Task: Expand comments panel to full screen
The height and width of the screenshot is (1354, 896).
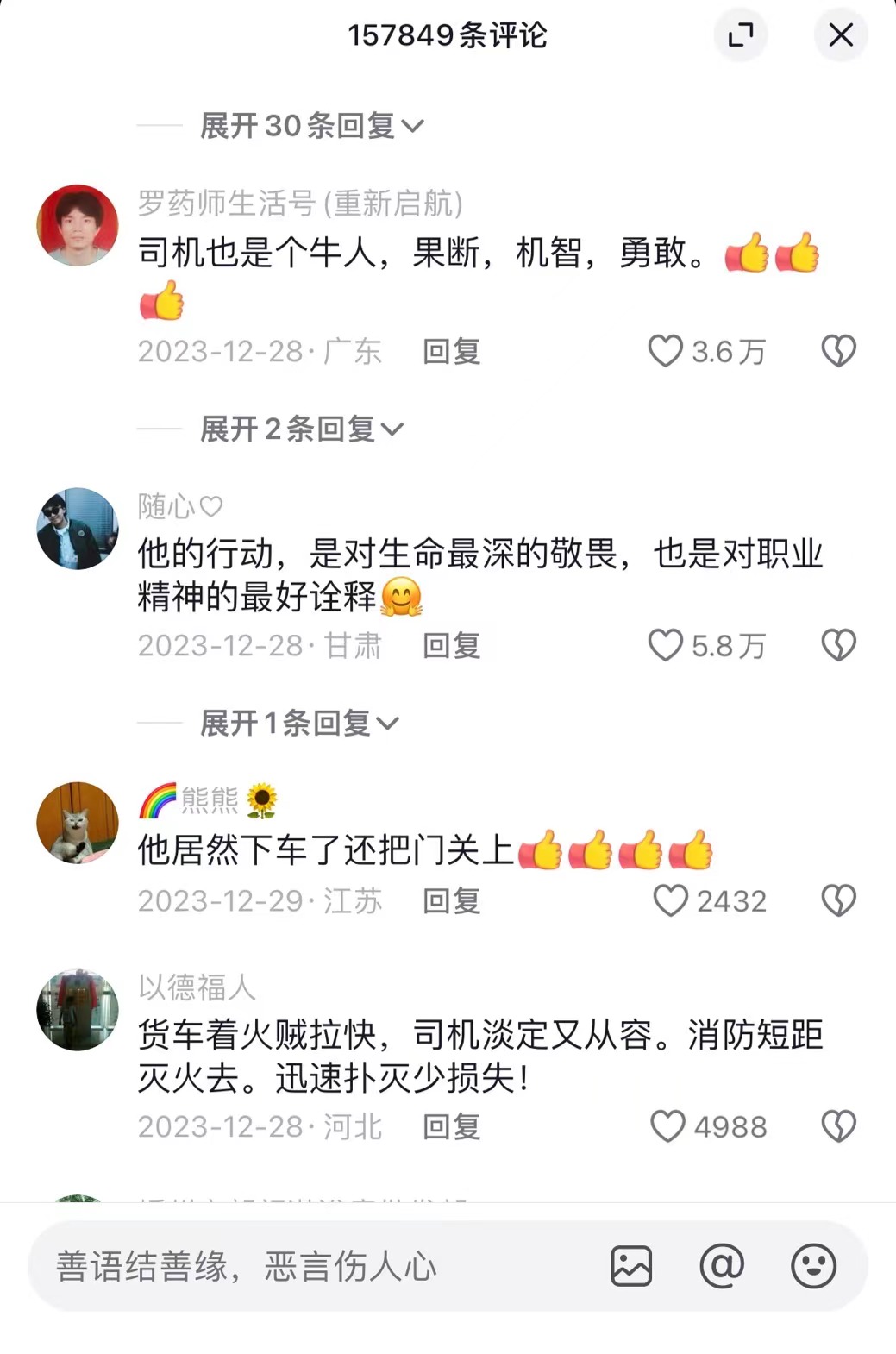Action: coord(740,34)
